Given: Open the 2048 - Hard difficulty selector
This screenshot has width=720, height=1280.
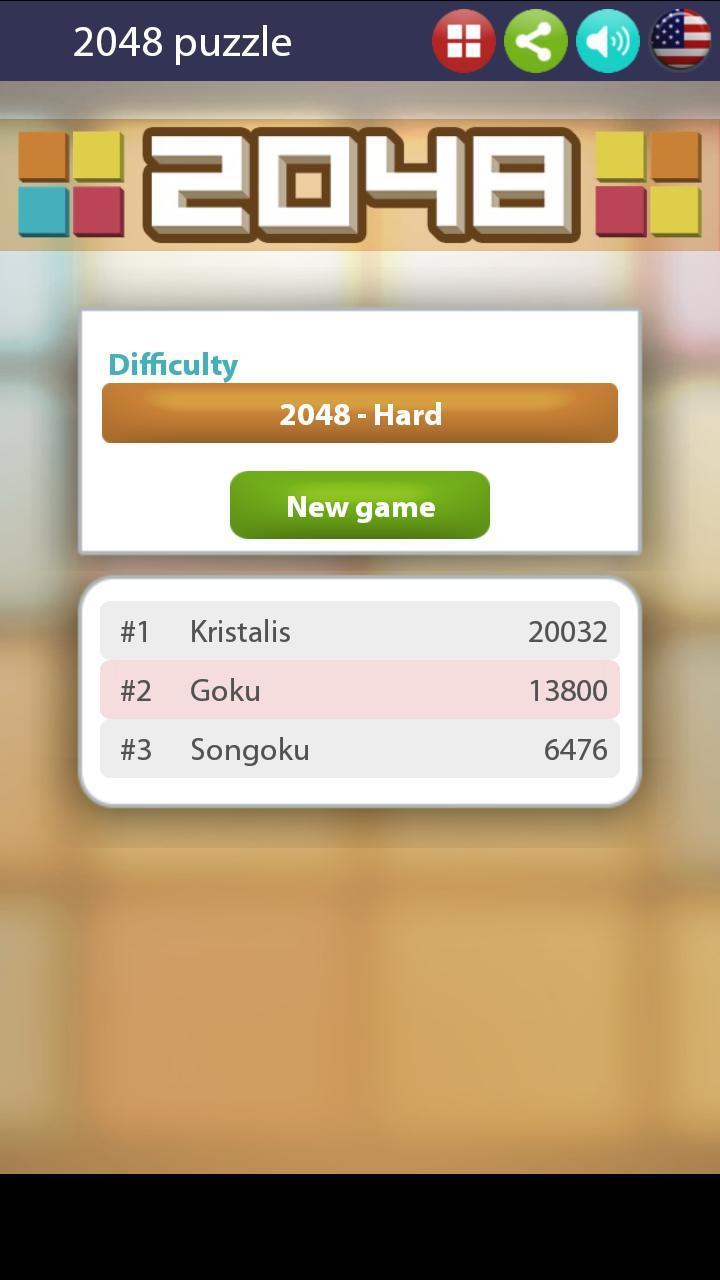Looking at the screenshot, I should click(x=360, y=413).
